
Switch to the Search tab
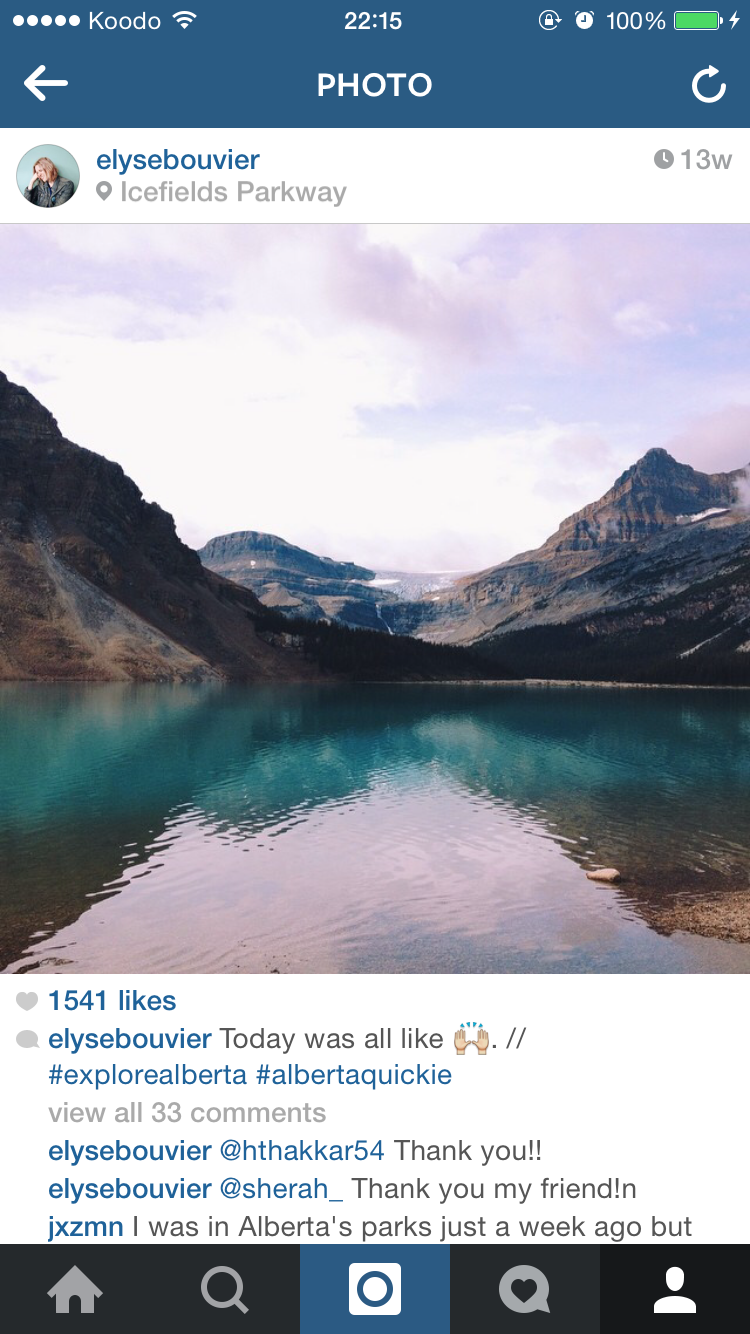click(x=225, y=1290)
